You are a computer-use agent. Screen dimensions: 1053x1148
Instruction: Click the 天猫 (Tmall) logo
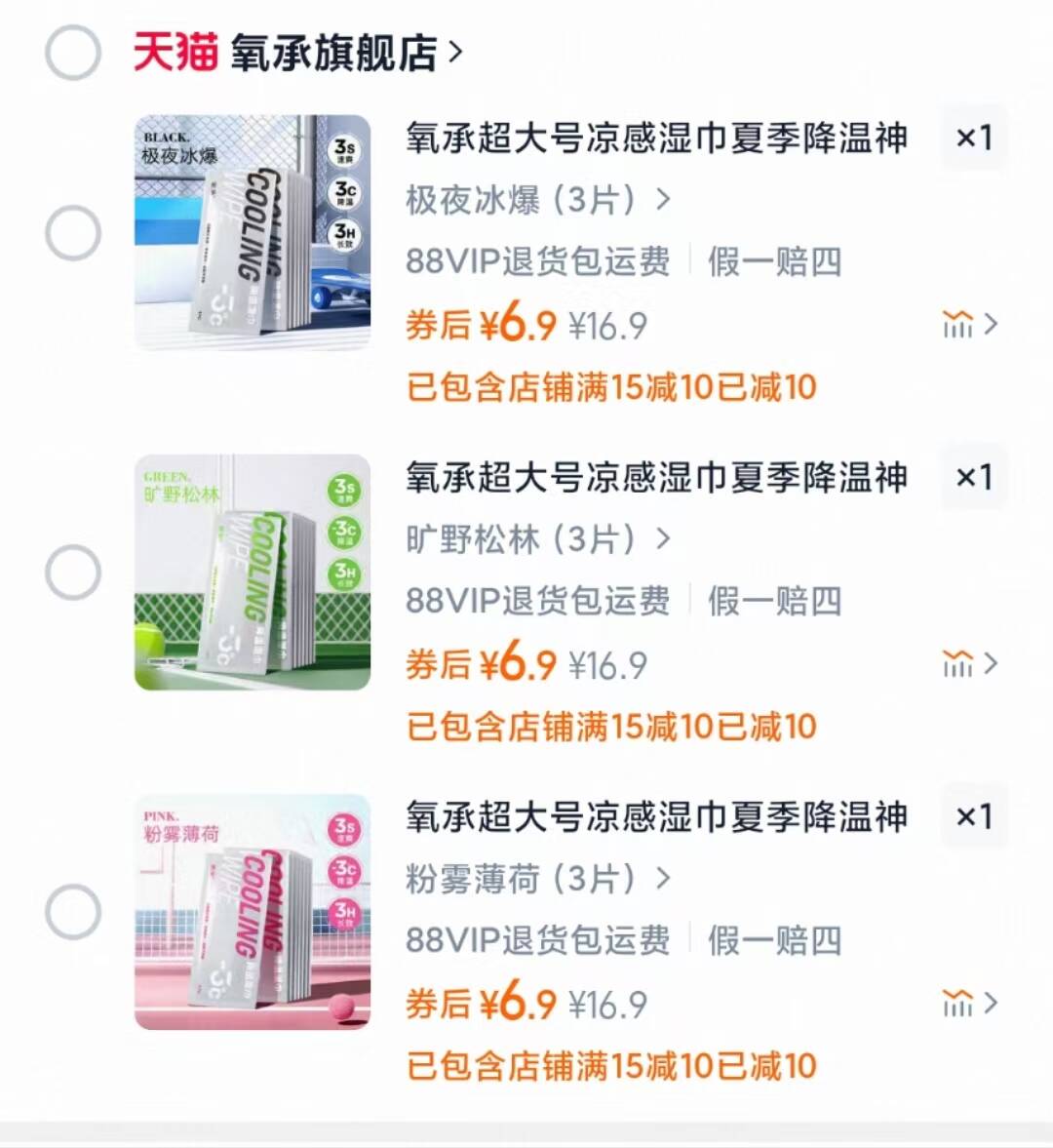point(174,51)
